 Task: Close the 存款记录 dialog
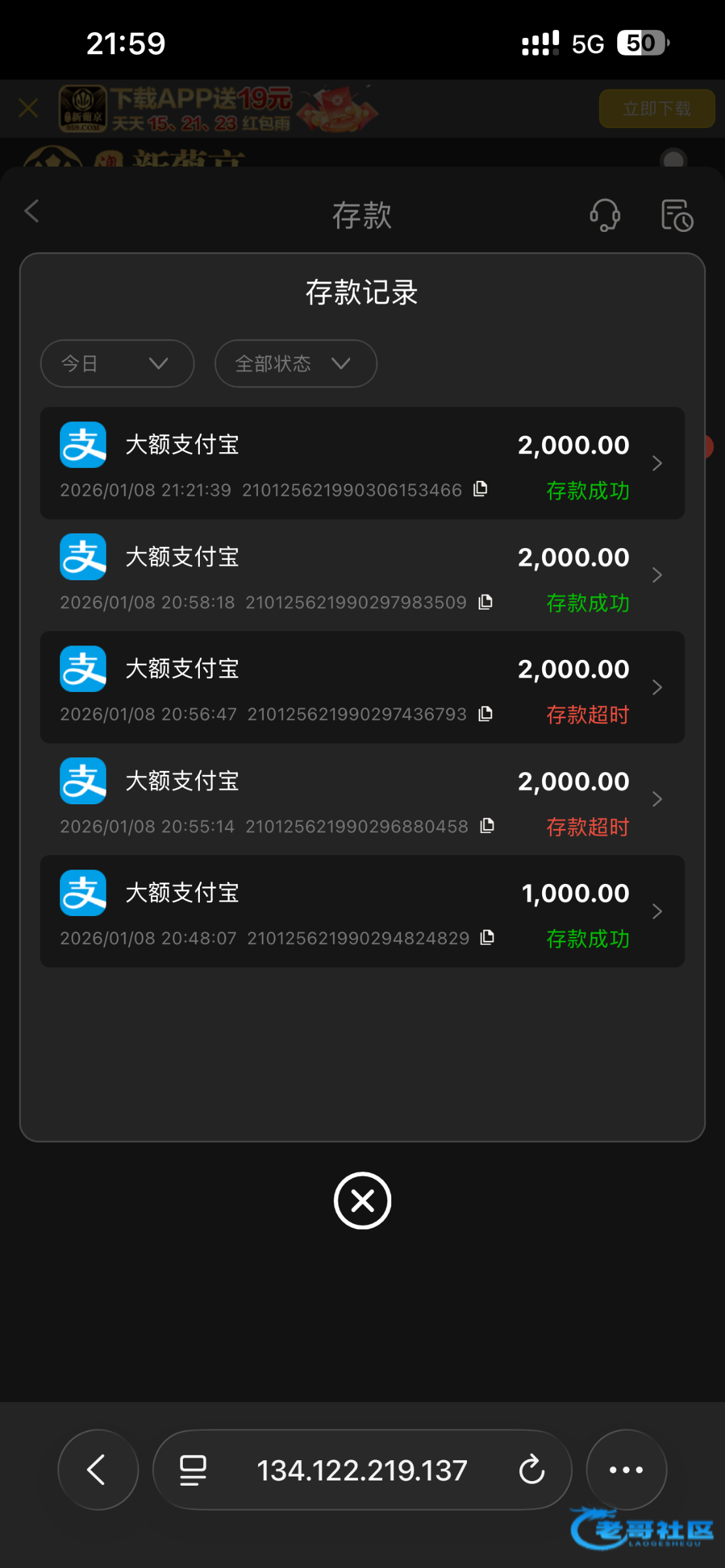click(x=362, y=1201)
